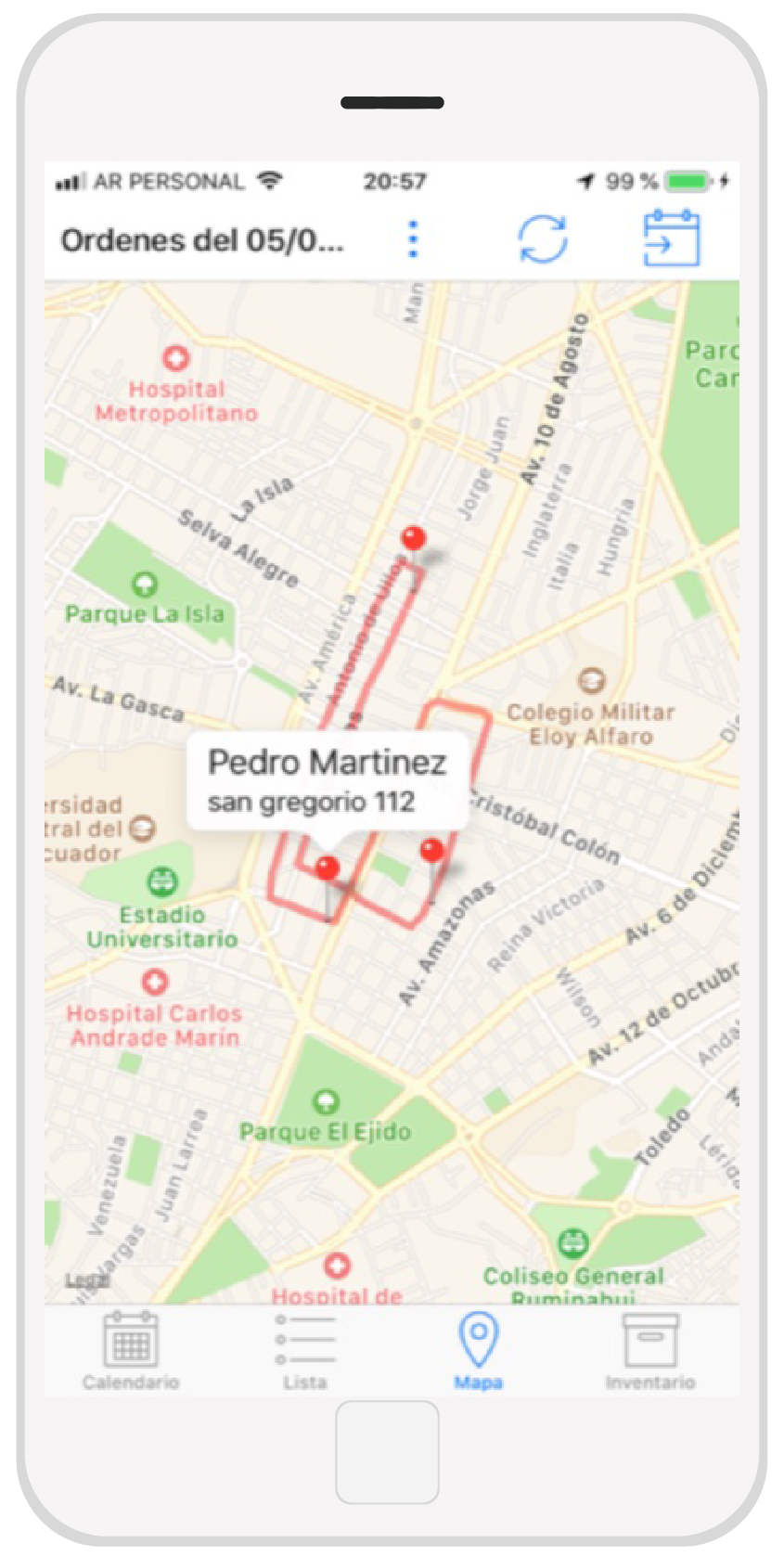Switch to the Lista tab
This screenshot has height=1556, width=784.
[304, 1352]
